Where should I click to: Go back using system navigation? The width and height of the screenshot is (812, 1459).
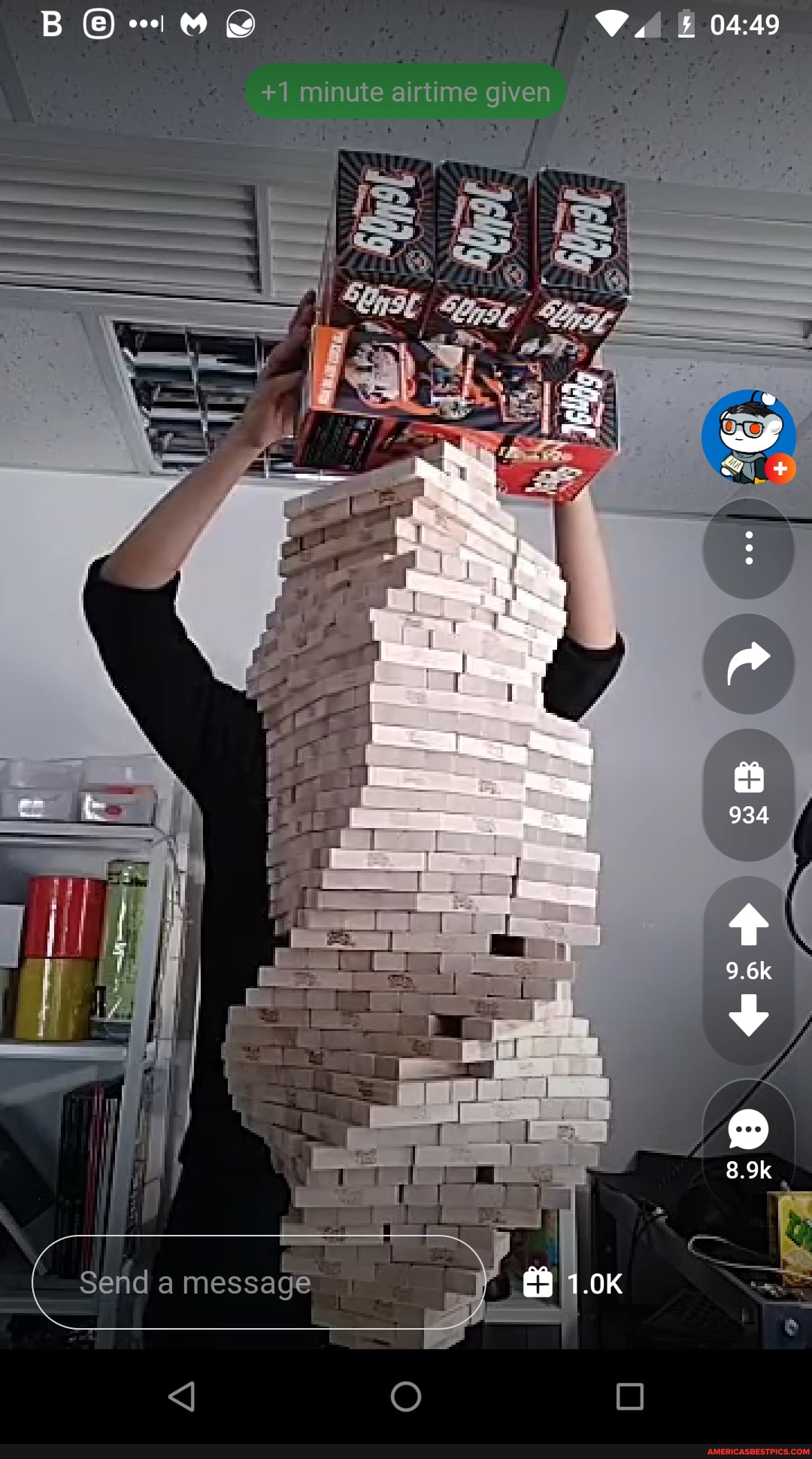182,1397
